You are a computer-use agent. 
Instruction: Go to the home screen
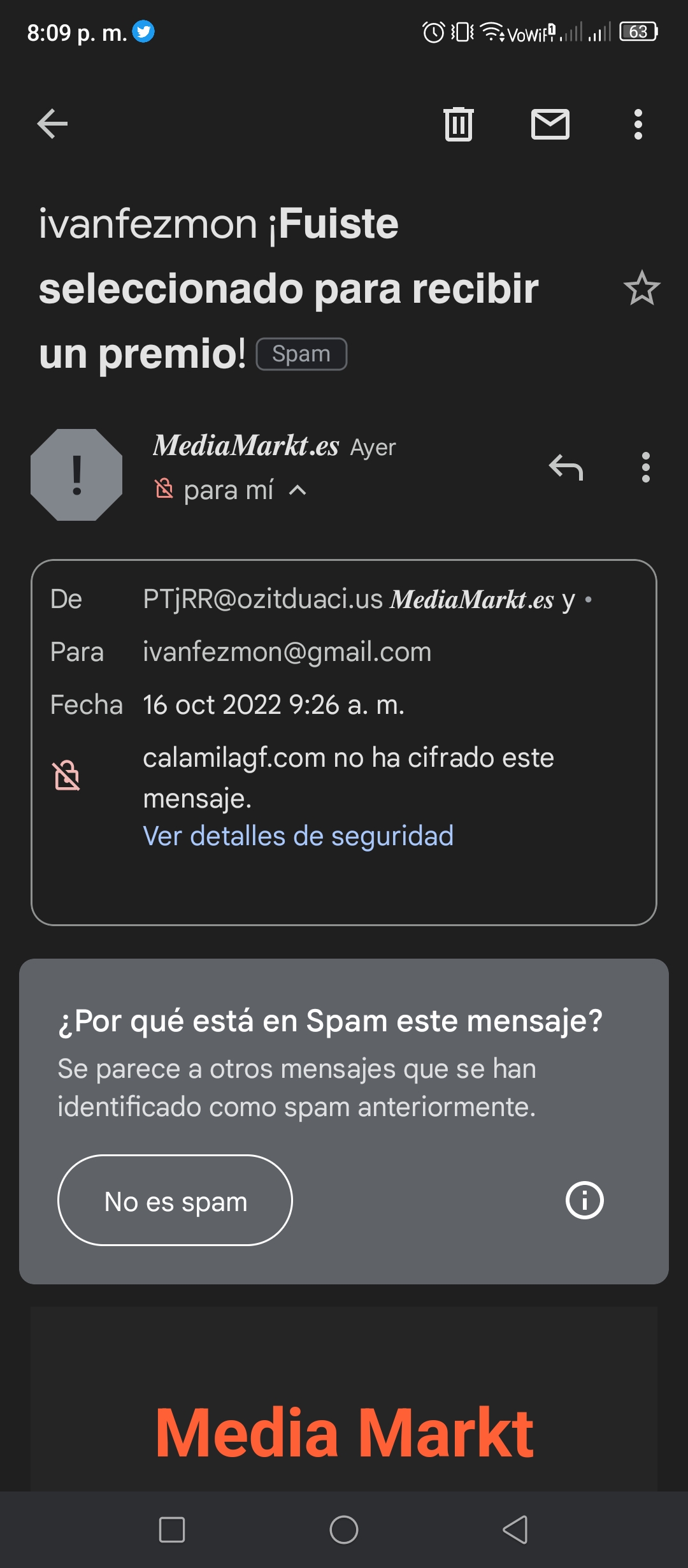(x=344, y=1530)
